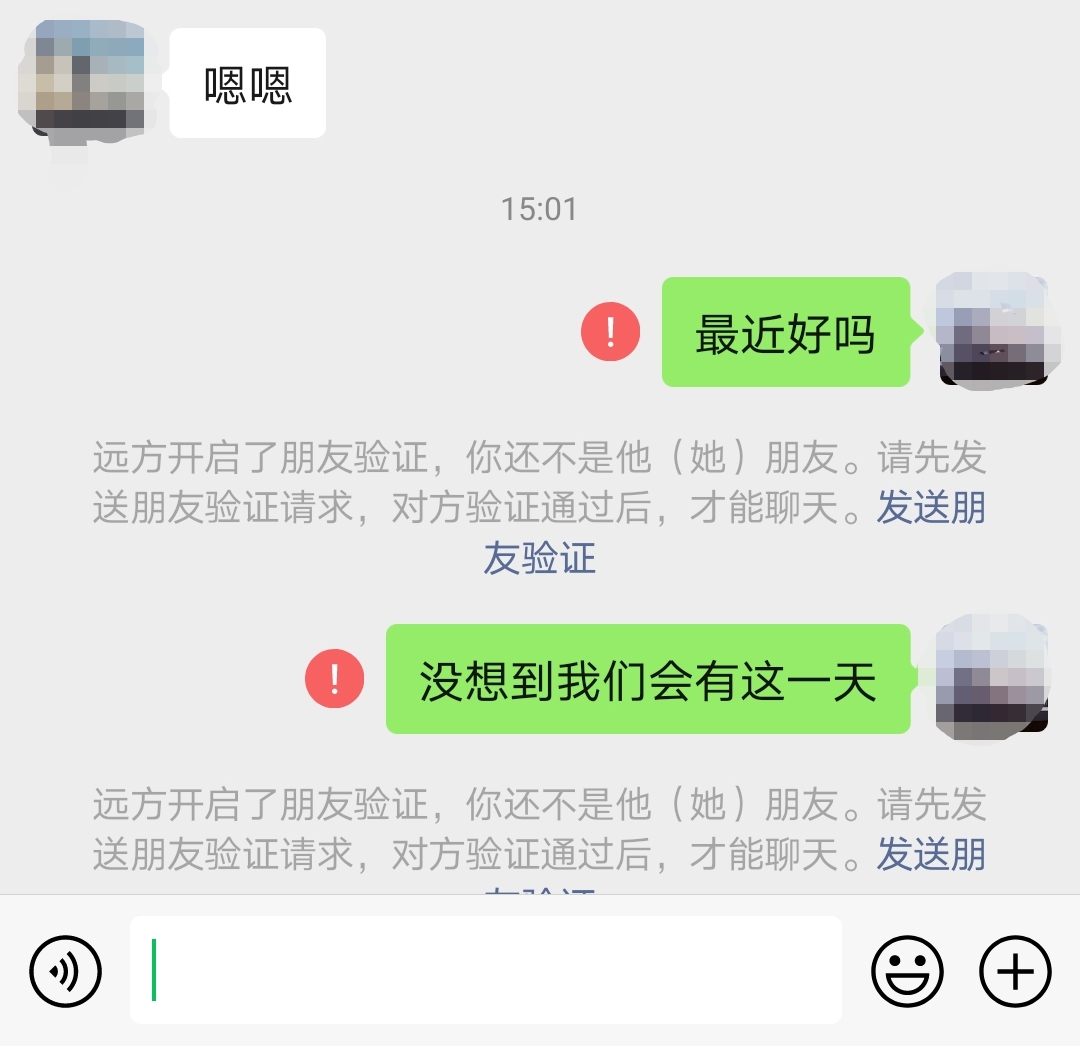Open the plus attachment menu

pyautogui.click(x=1015, y=970)
